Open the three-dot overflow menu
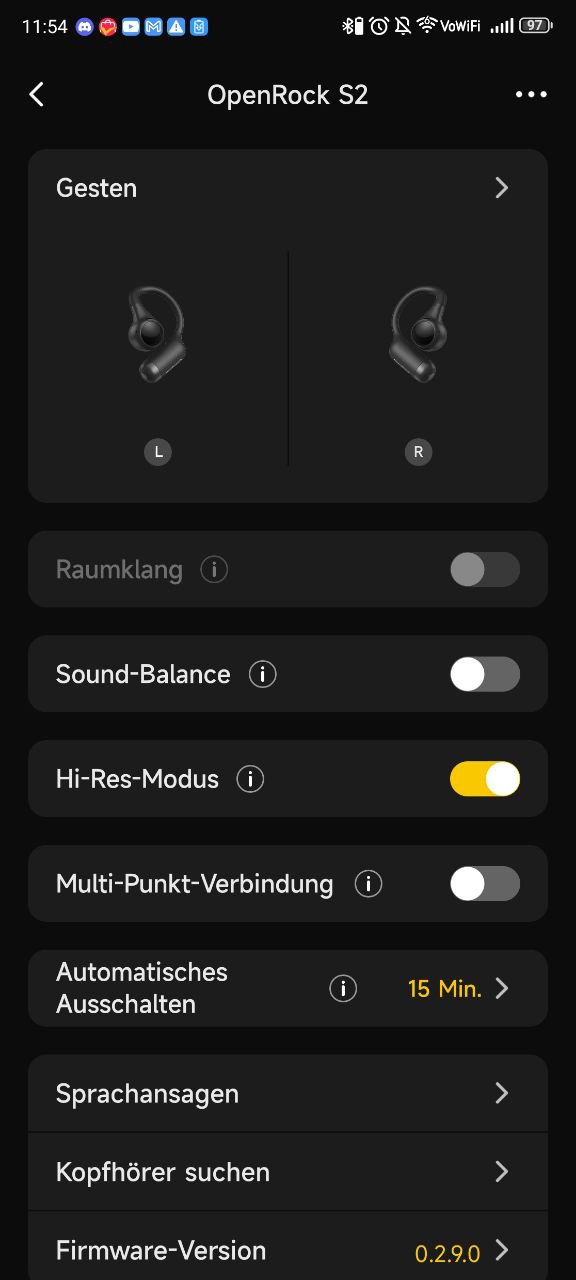 coord(531,94)
